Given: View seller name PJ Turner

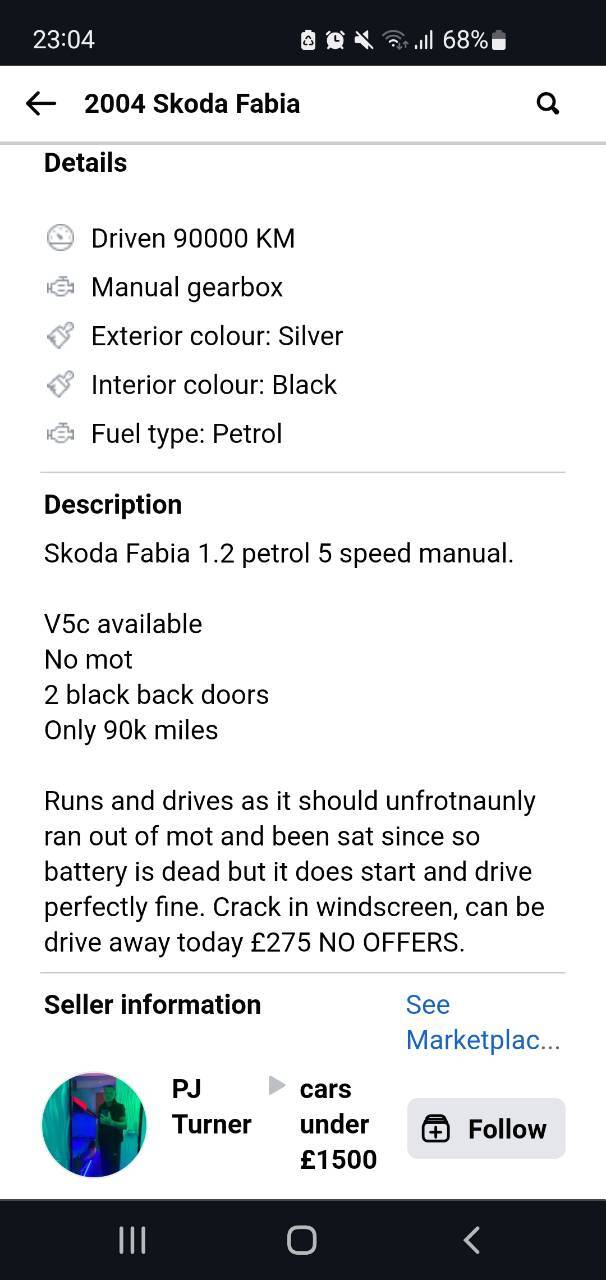Looking at the screenshot, I should [x=211, y=1106].
